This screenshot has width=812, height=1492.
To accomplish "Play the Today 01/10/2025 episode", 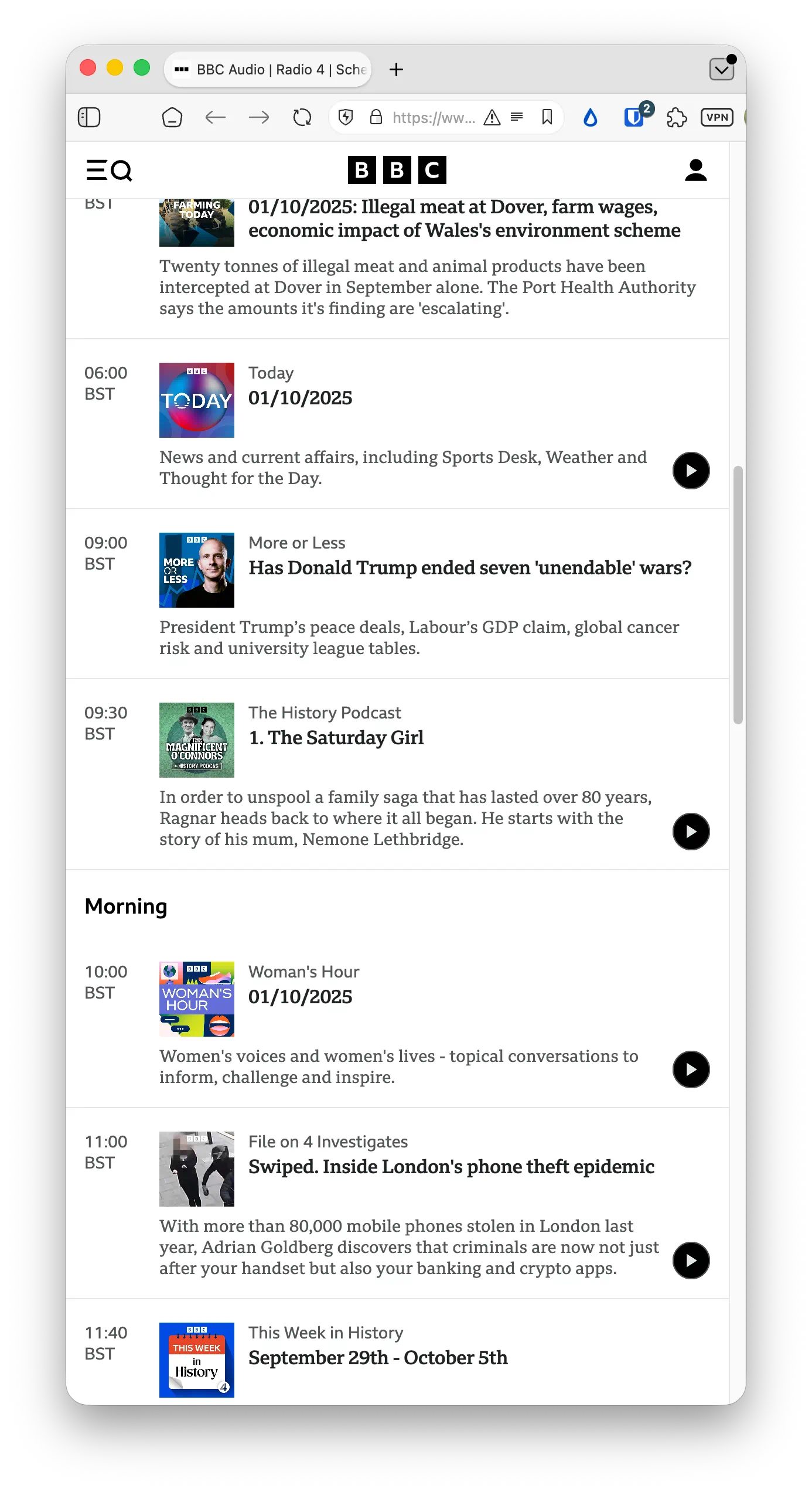I will coord(691,471).
